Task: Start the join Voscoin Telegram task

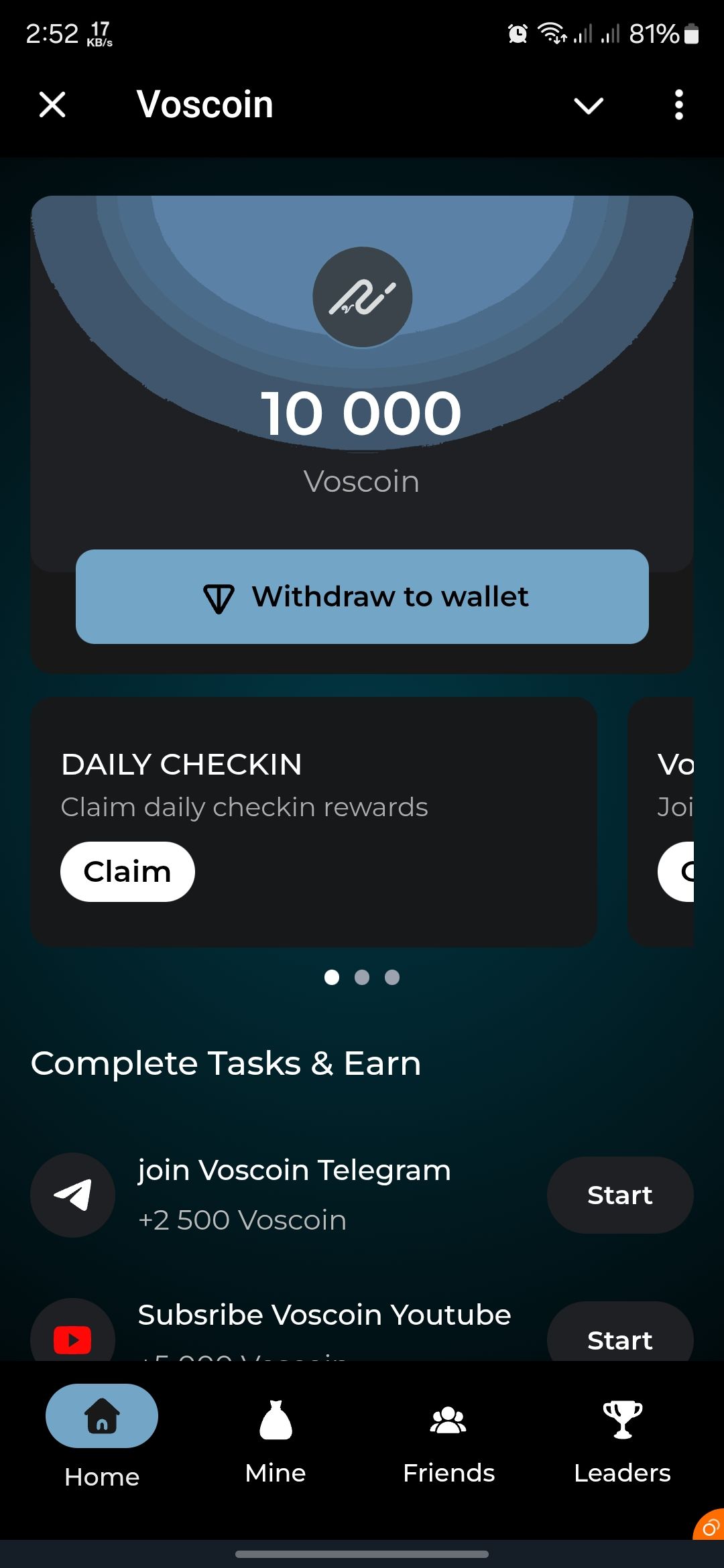Action: [619, 1195]
